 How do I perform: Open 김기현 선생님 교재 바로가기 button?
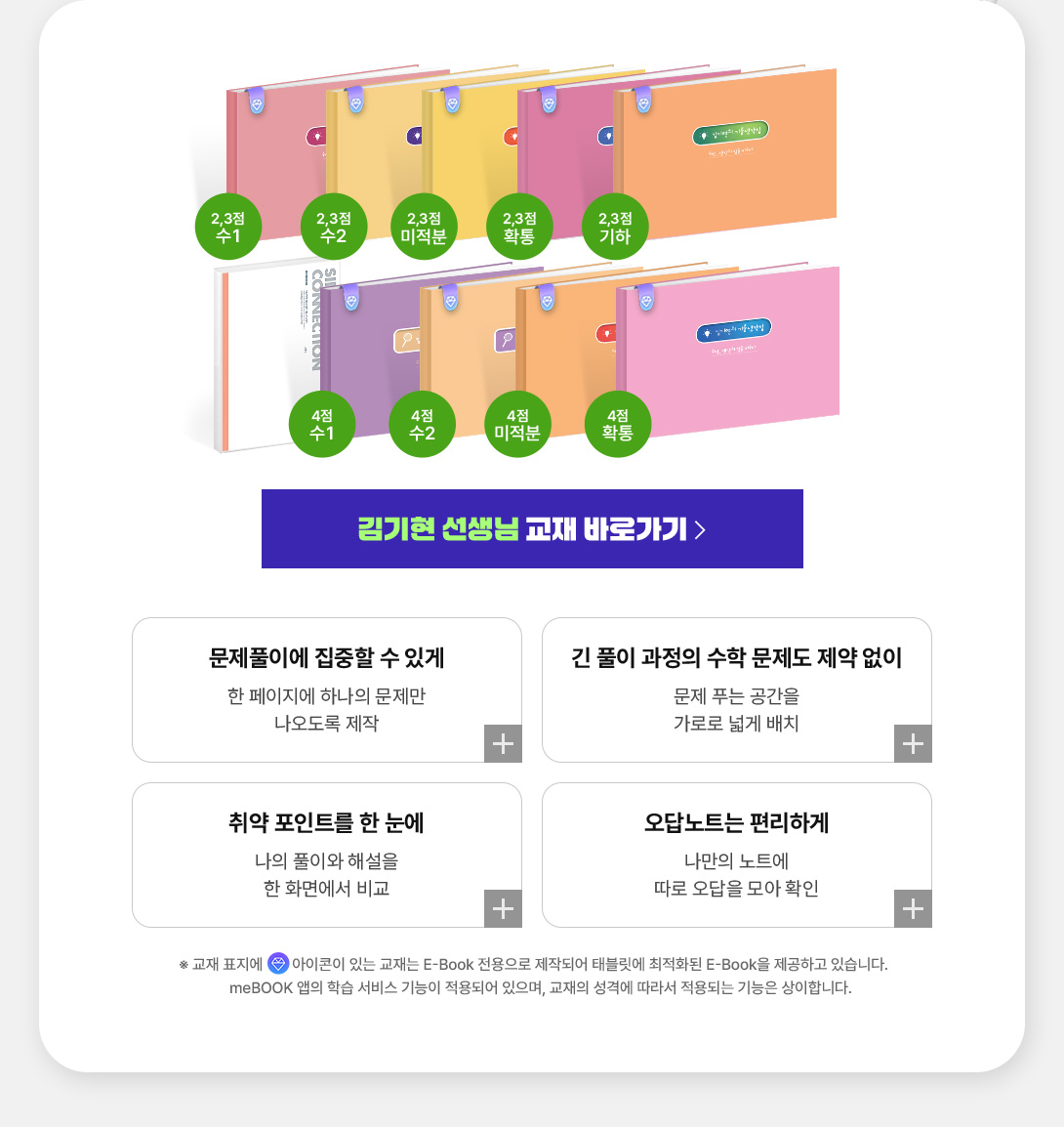point(532,528)
